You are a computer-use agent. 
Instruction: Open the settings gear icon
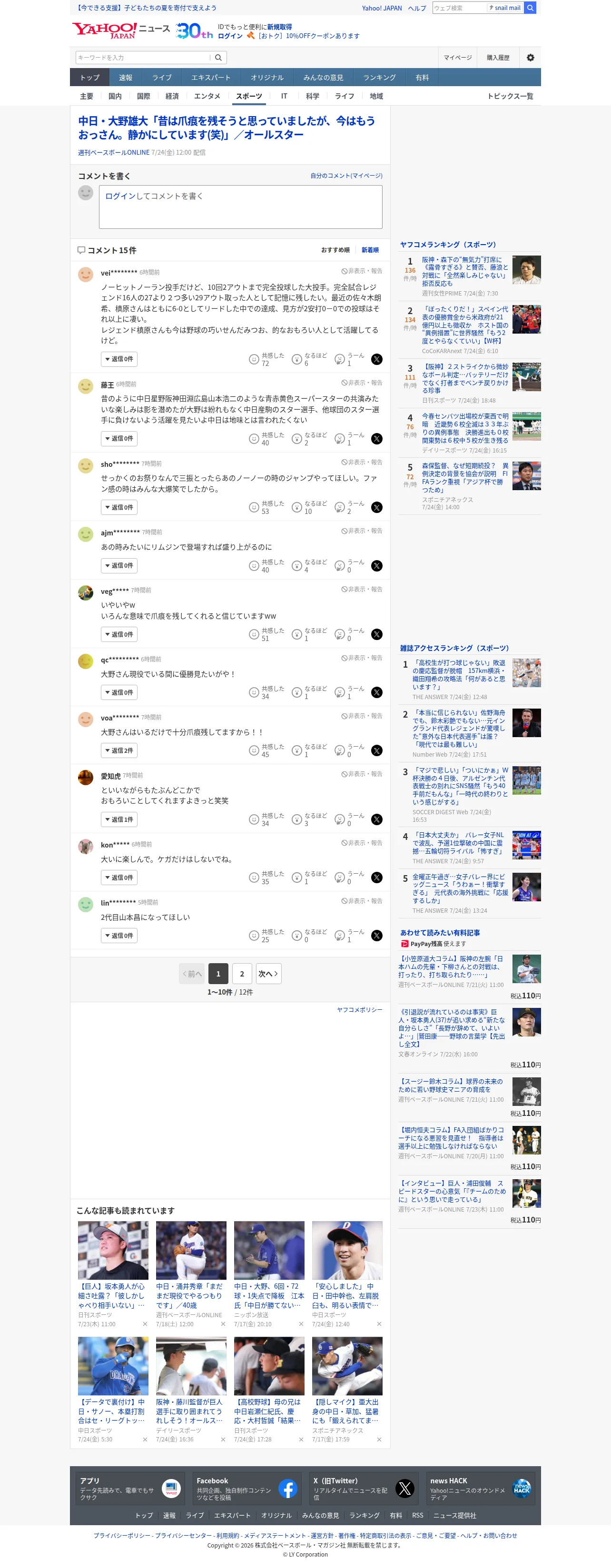(x=530, y=57)
